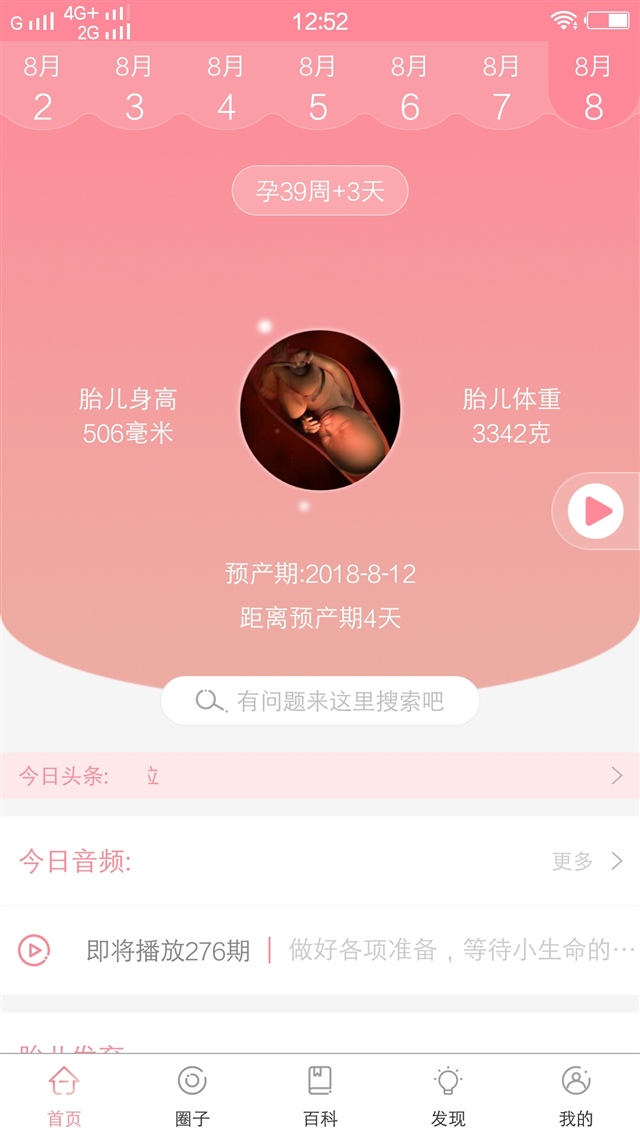Switch to the 首页 tab
This screenshot has width=640, height=1138.
tap(64, 1096)
